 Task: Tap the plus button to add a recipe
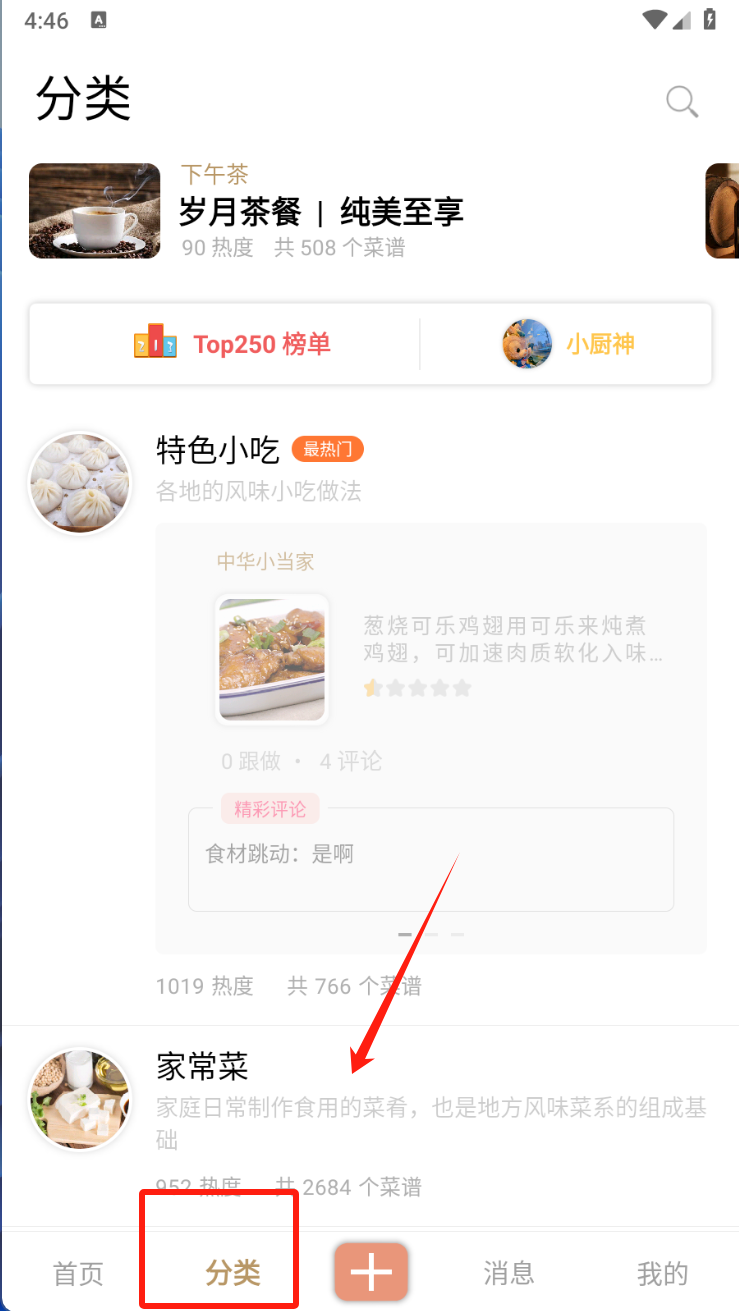[x=371, y=1273]
